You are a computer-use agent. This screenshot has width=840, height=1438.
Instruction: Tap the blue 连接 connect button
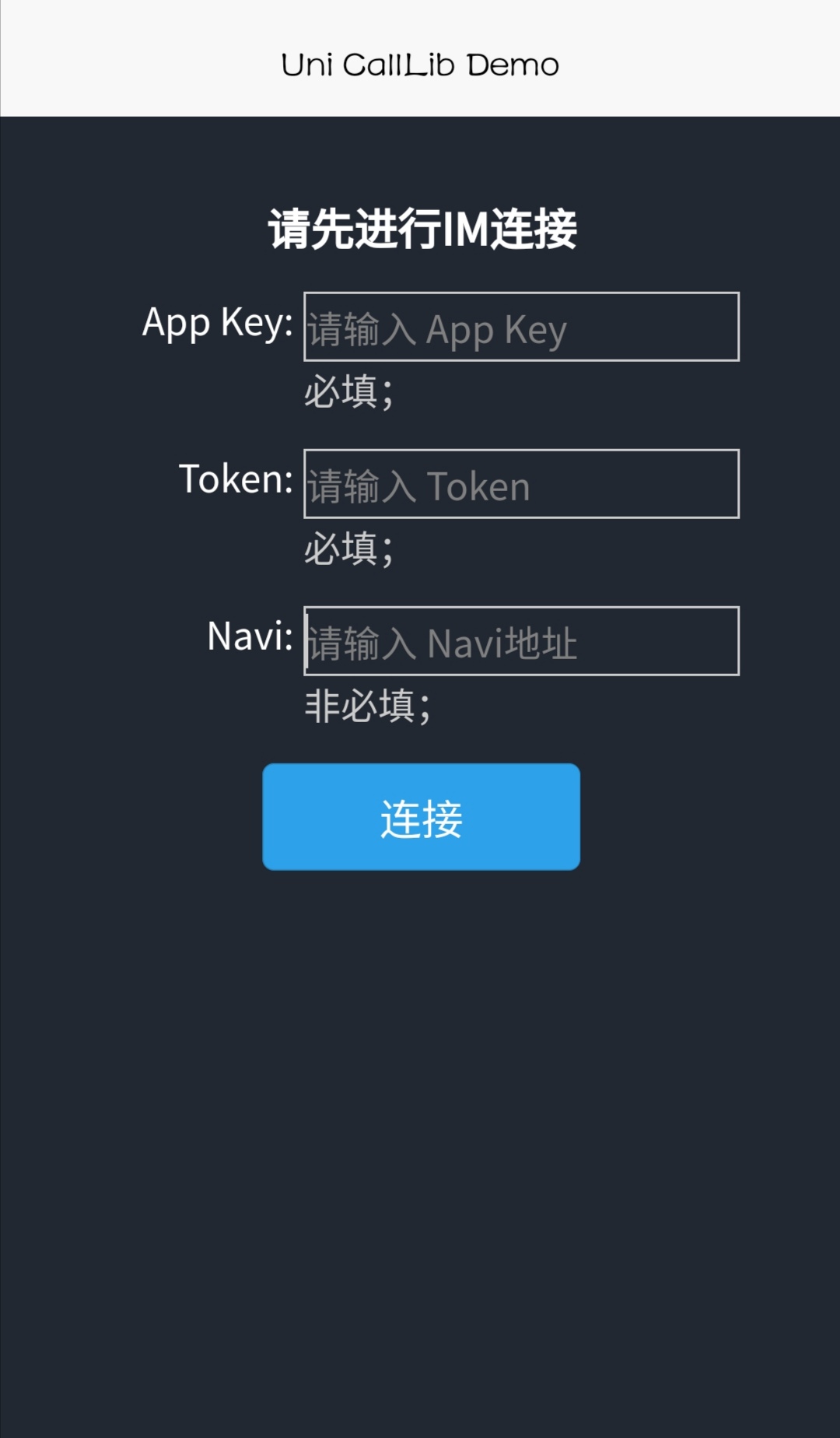[x=421, y=817]
